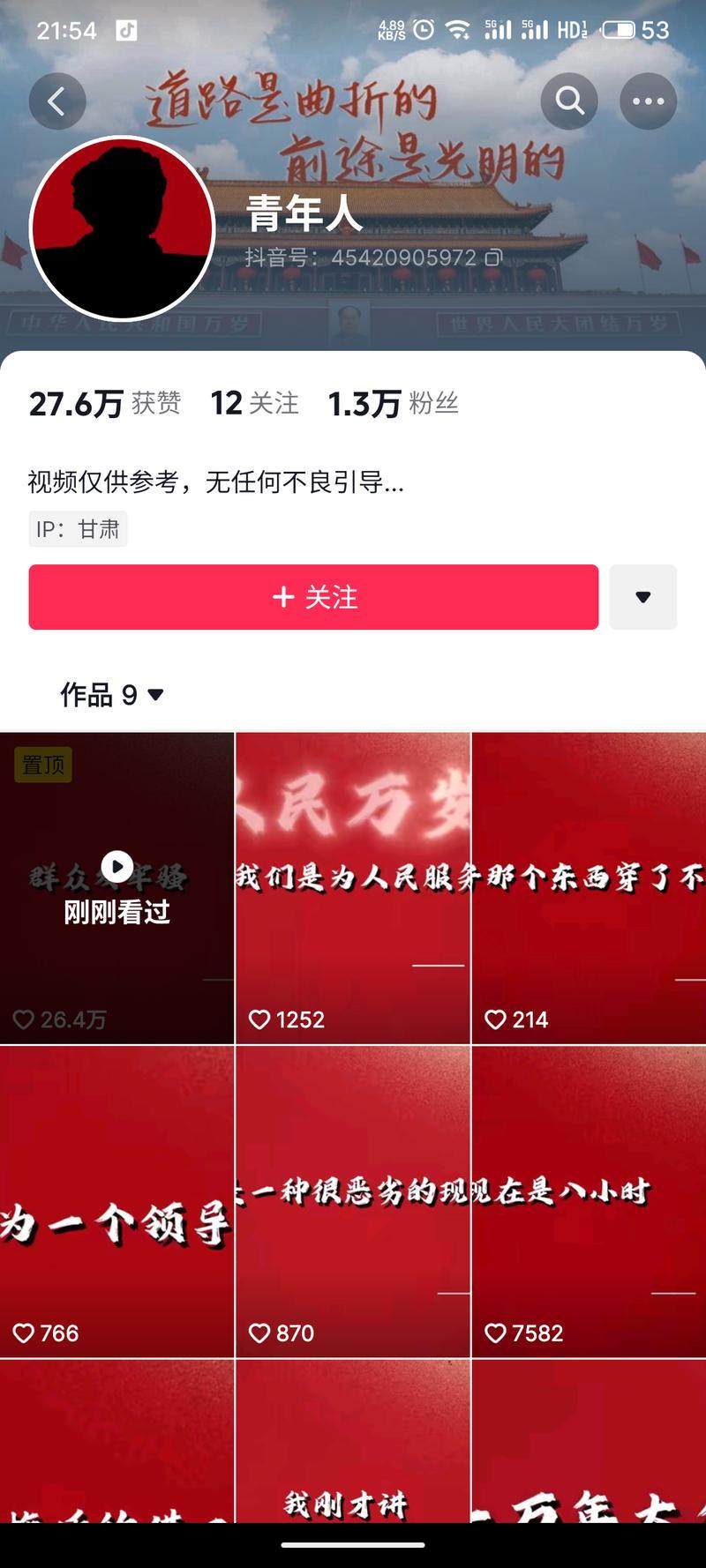Open the video with 766 likes
Screen dimensions: 706x1568
(116, 1201)
